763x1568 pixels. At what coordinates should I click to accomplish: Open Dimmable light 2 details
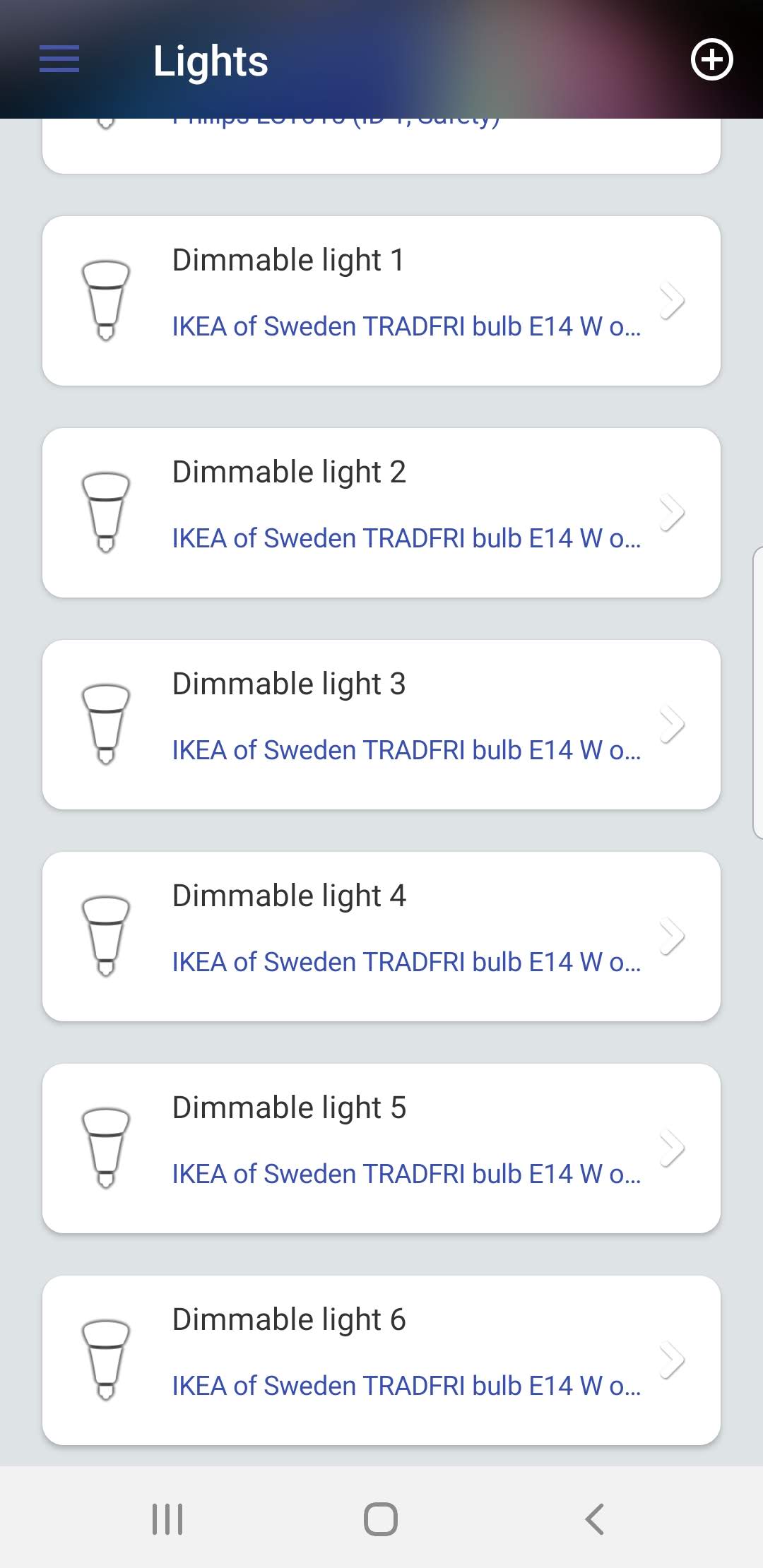381,513
